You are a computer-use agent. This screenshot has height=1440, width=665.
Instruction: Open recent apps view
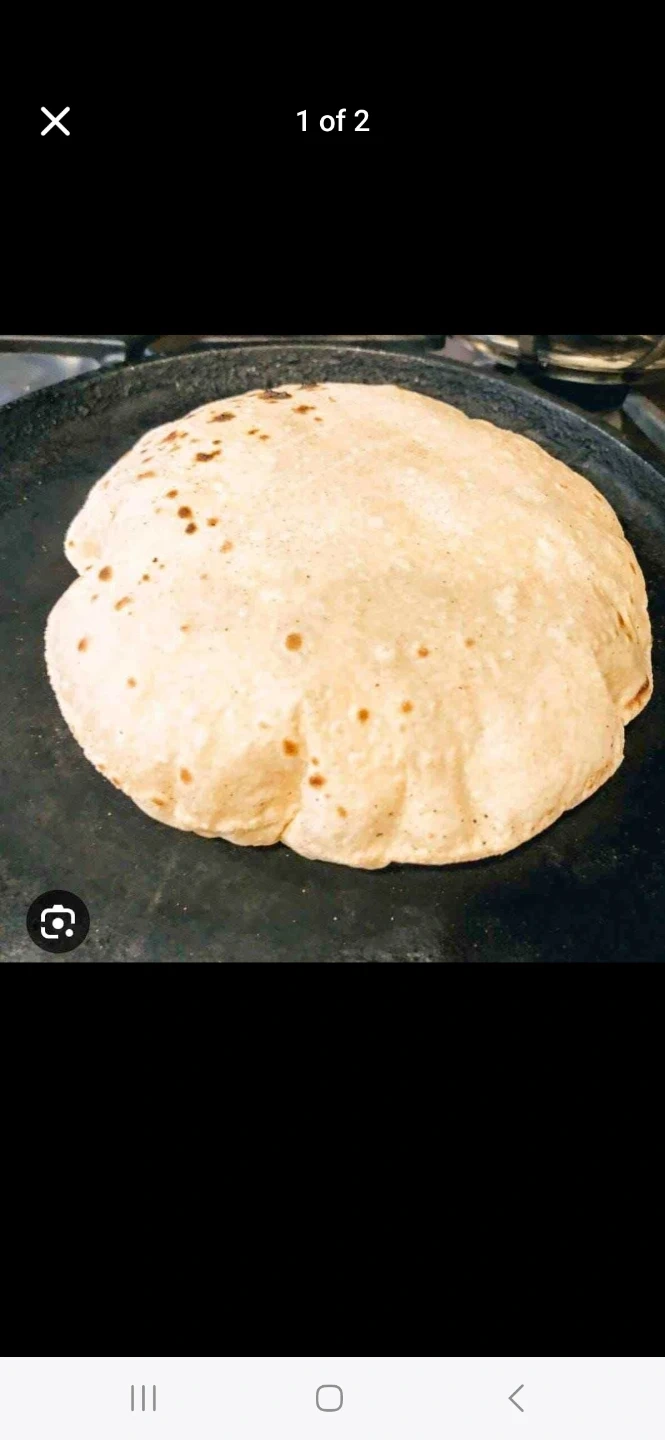click(x=144, y=1398)
